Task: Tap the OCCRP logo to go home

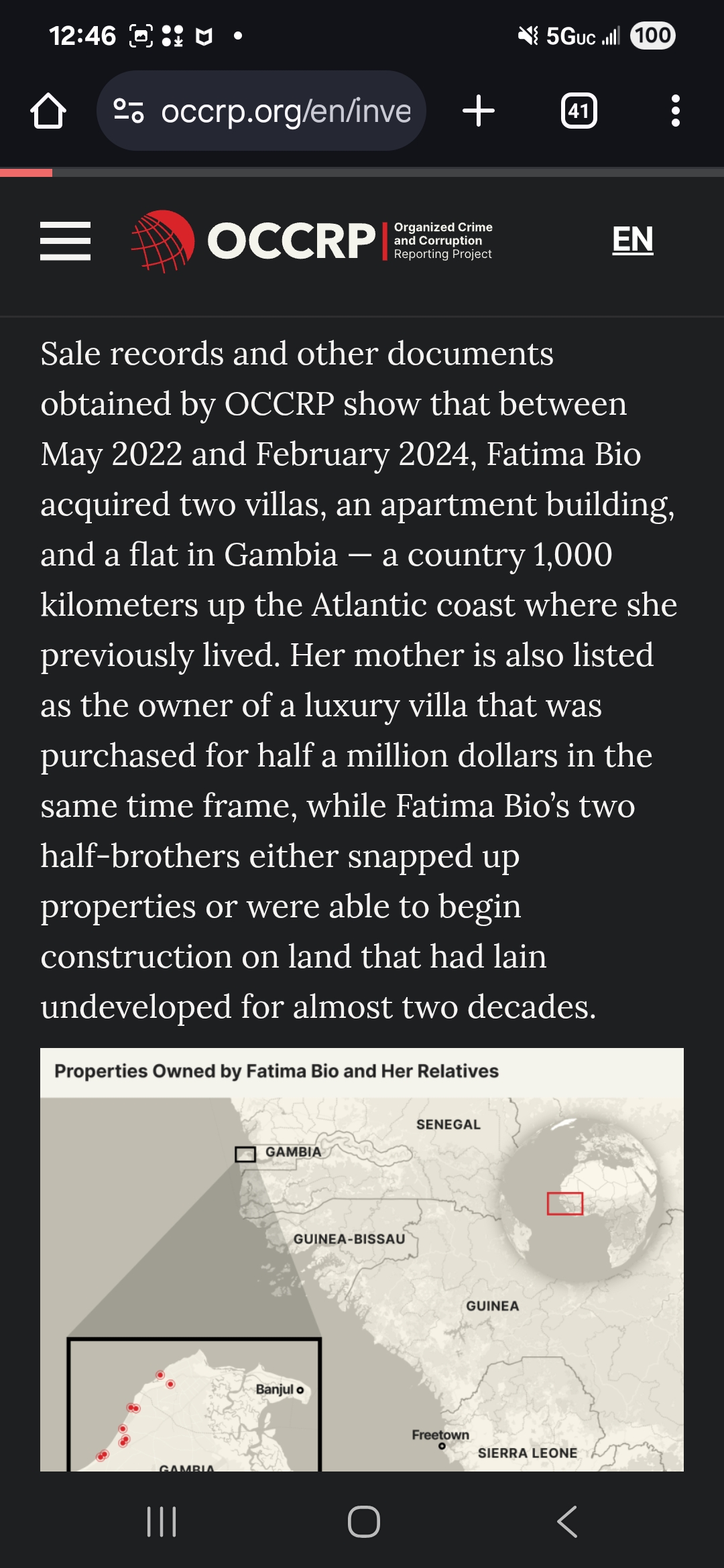Action: (x=312, y=241)
